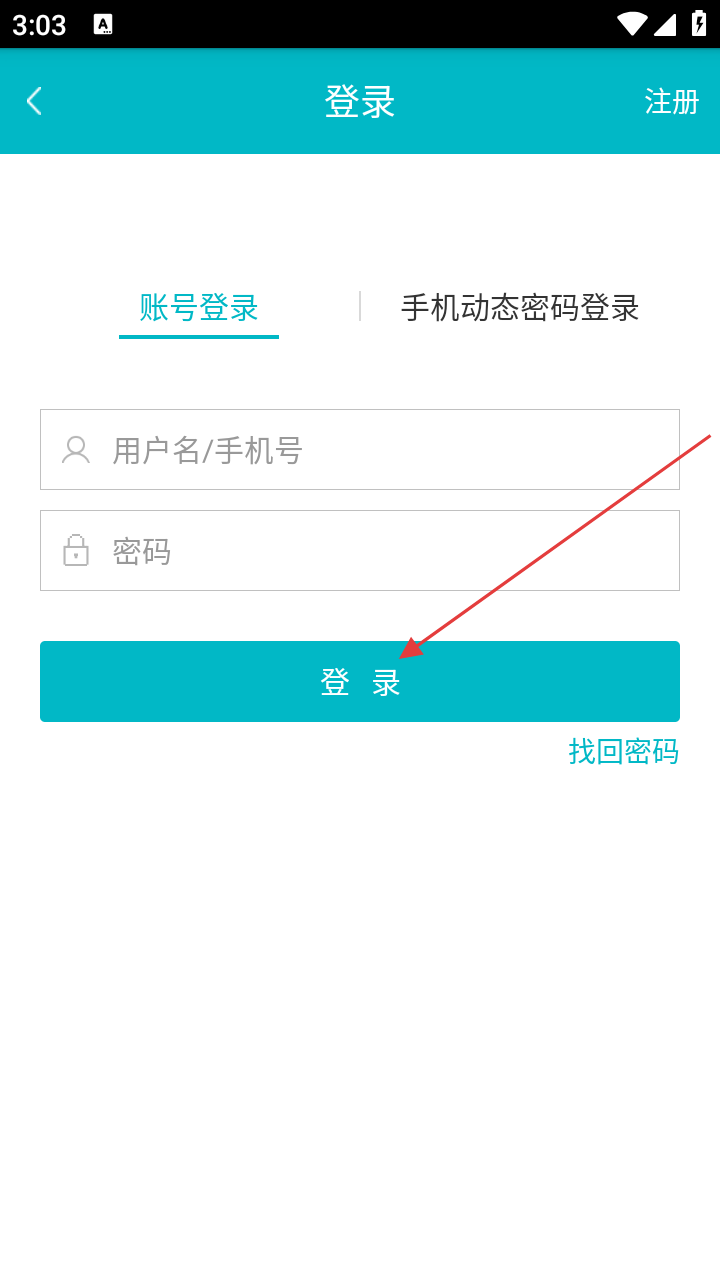Switch to the 手机动态密码登录 tab

[520, 308]
